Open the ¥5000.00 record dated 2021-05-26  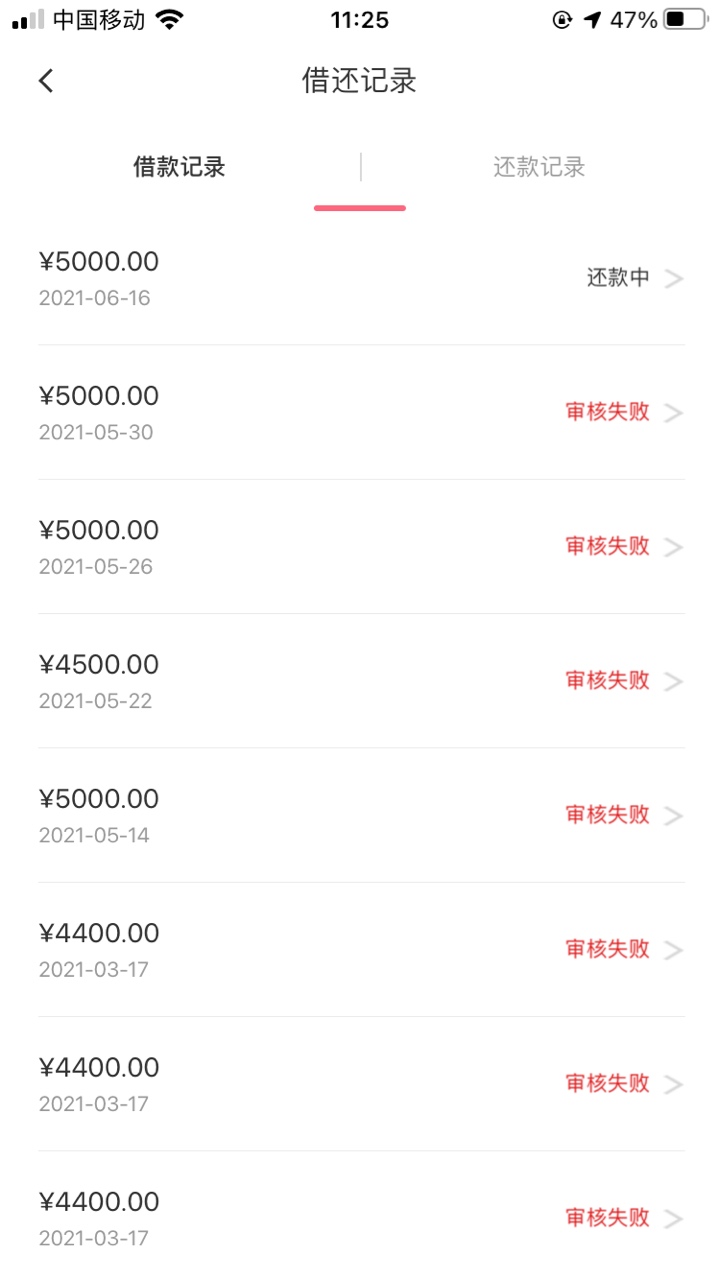(x=360, y=546)
